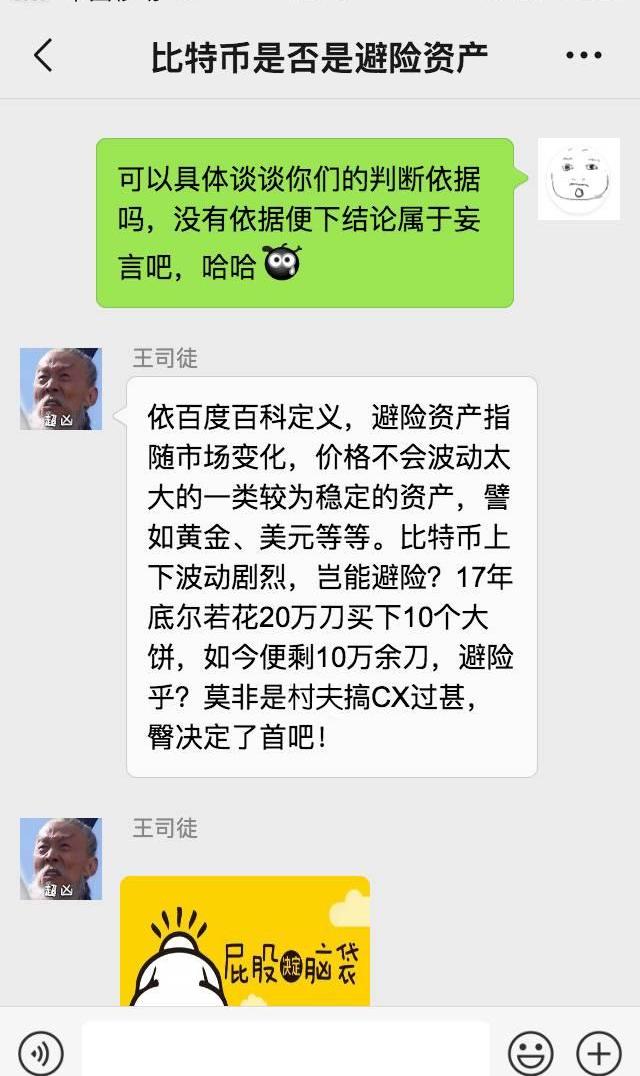This screenshot has width=640, height=1076.
Task: View my own avatar profile
Action: (578, 180)
